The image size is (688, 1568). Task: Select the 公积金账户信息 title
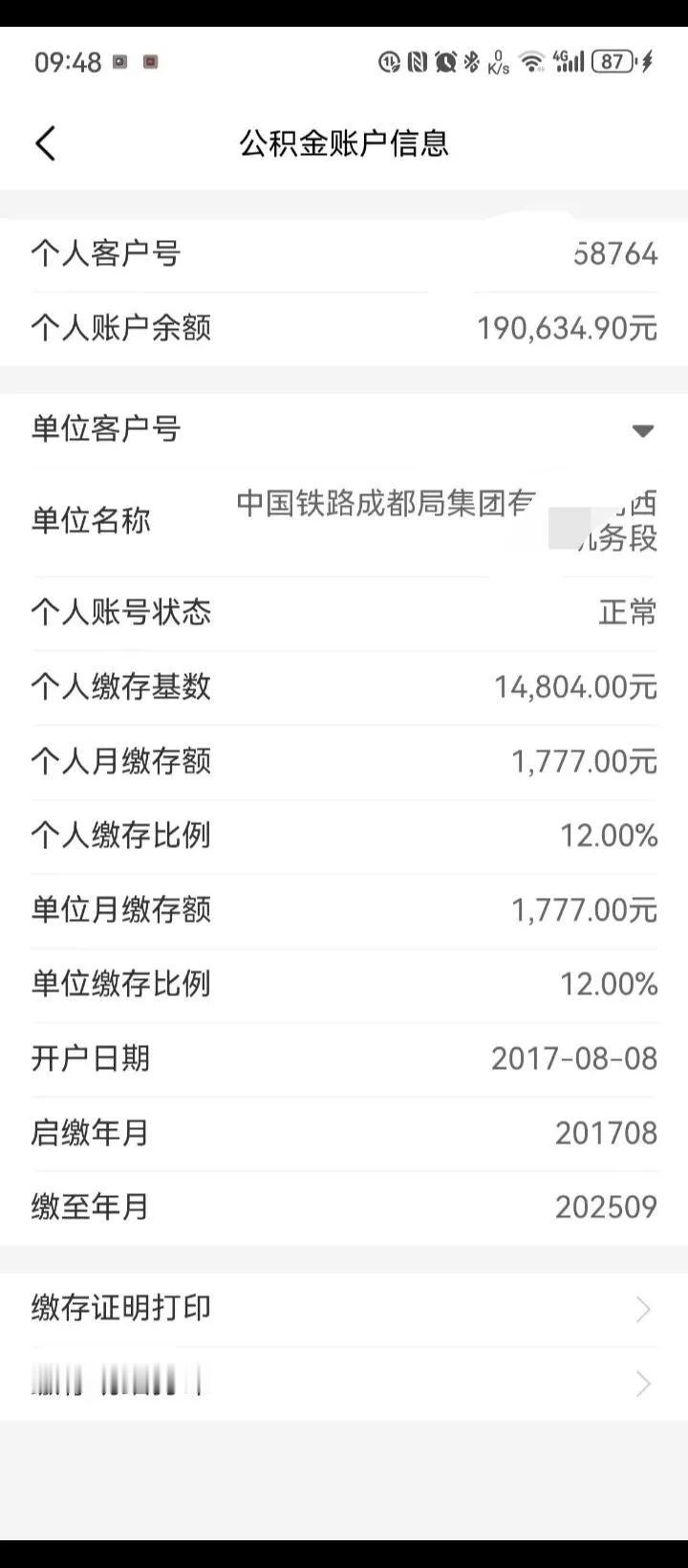click(344, 143)
